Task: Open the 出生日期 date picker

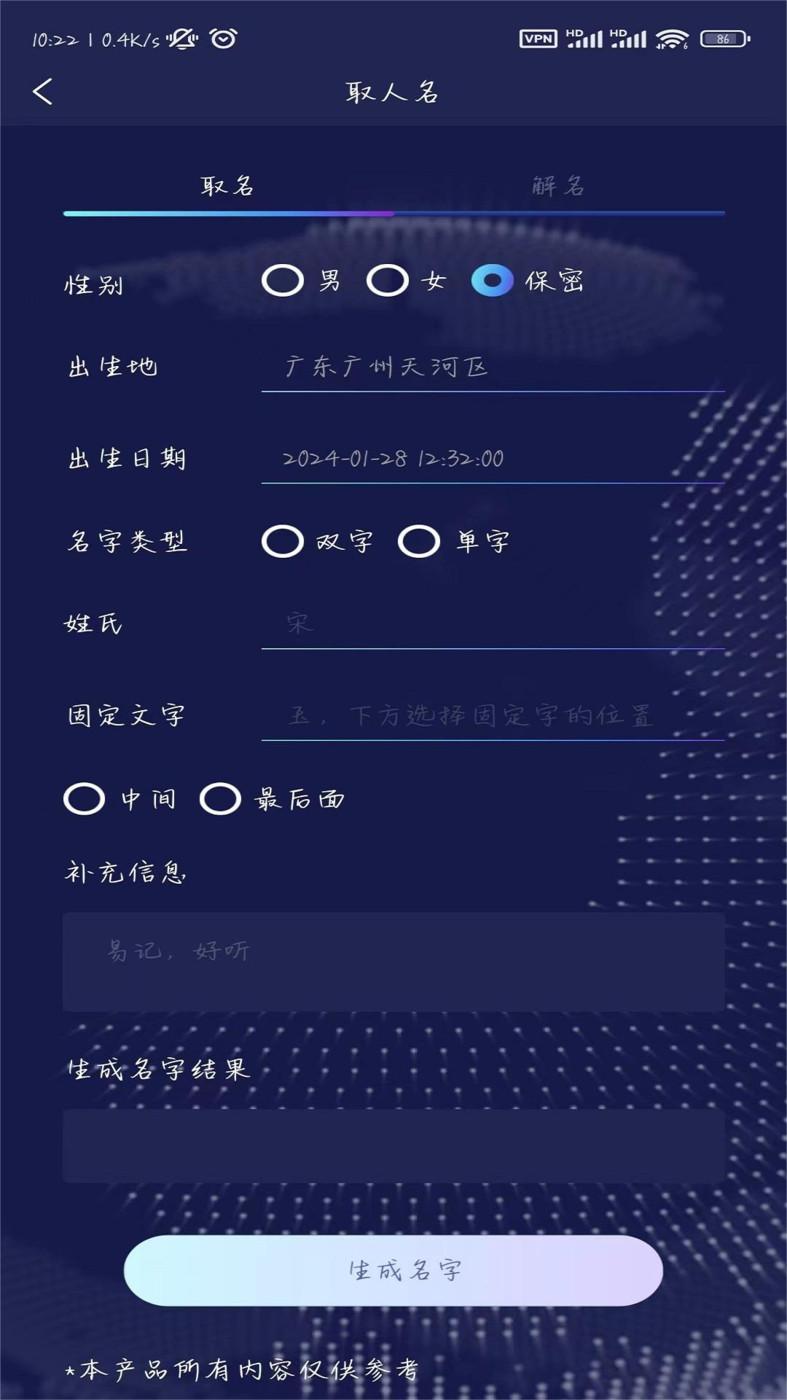Action: tap(492, 459)
